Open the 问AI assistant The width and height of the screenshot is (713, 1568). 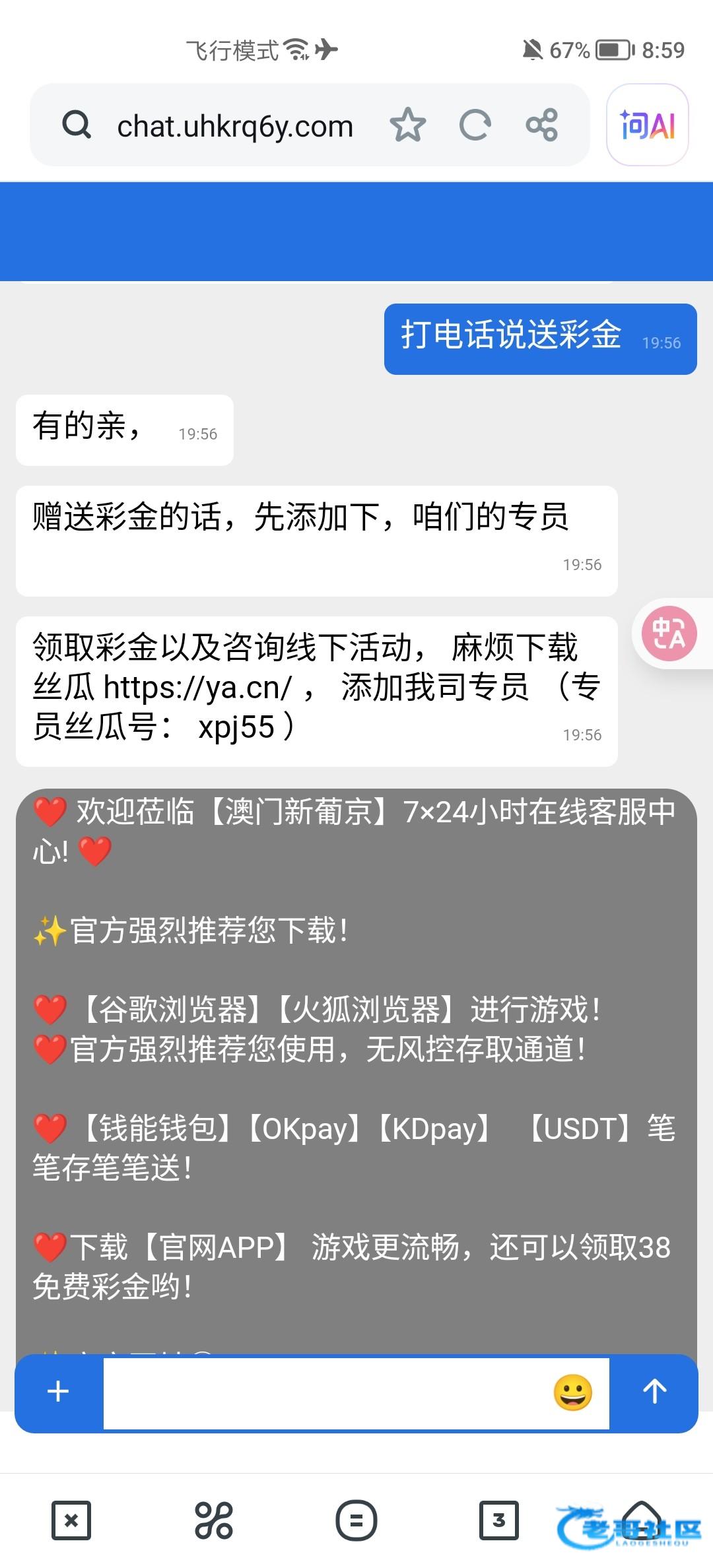[647, 125]
